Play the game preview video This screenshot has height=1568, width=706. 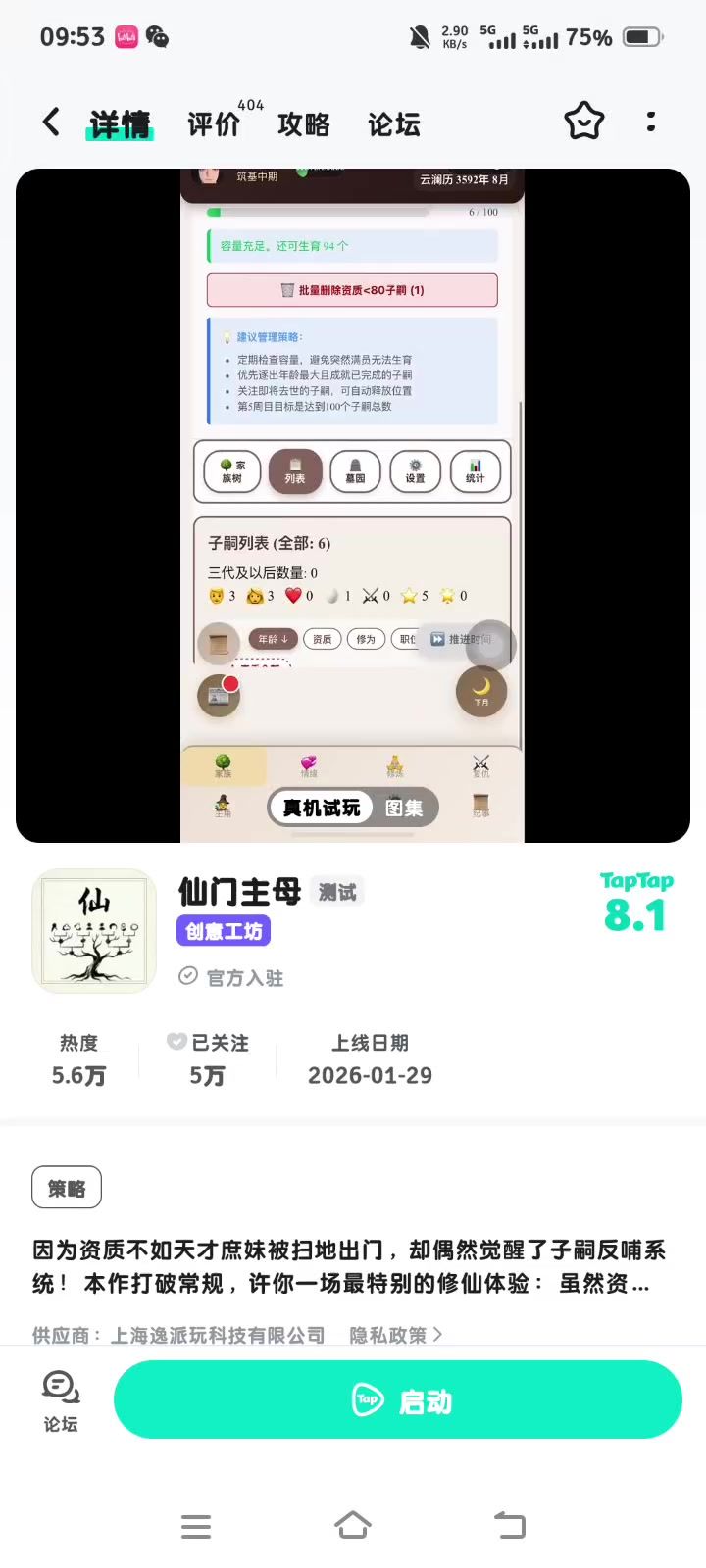pos(352,505)
